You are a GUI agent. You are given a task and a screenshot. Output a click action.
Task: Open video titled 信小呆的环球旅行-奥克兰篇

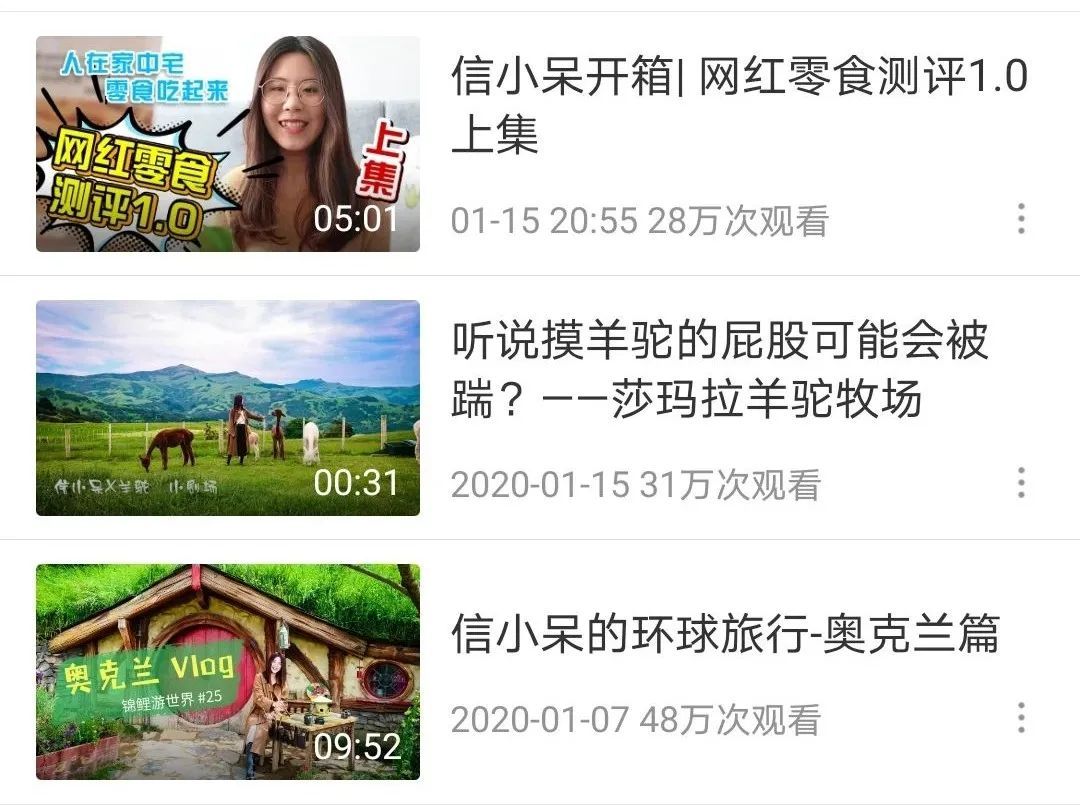pos(725,635)
